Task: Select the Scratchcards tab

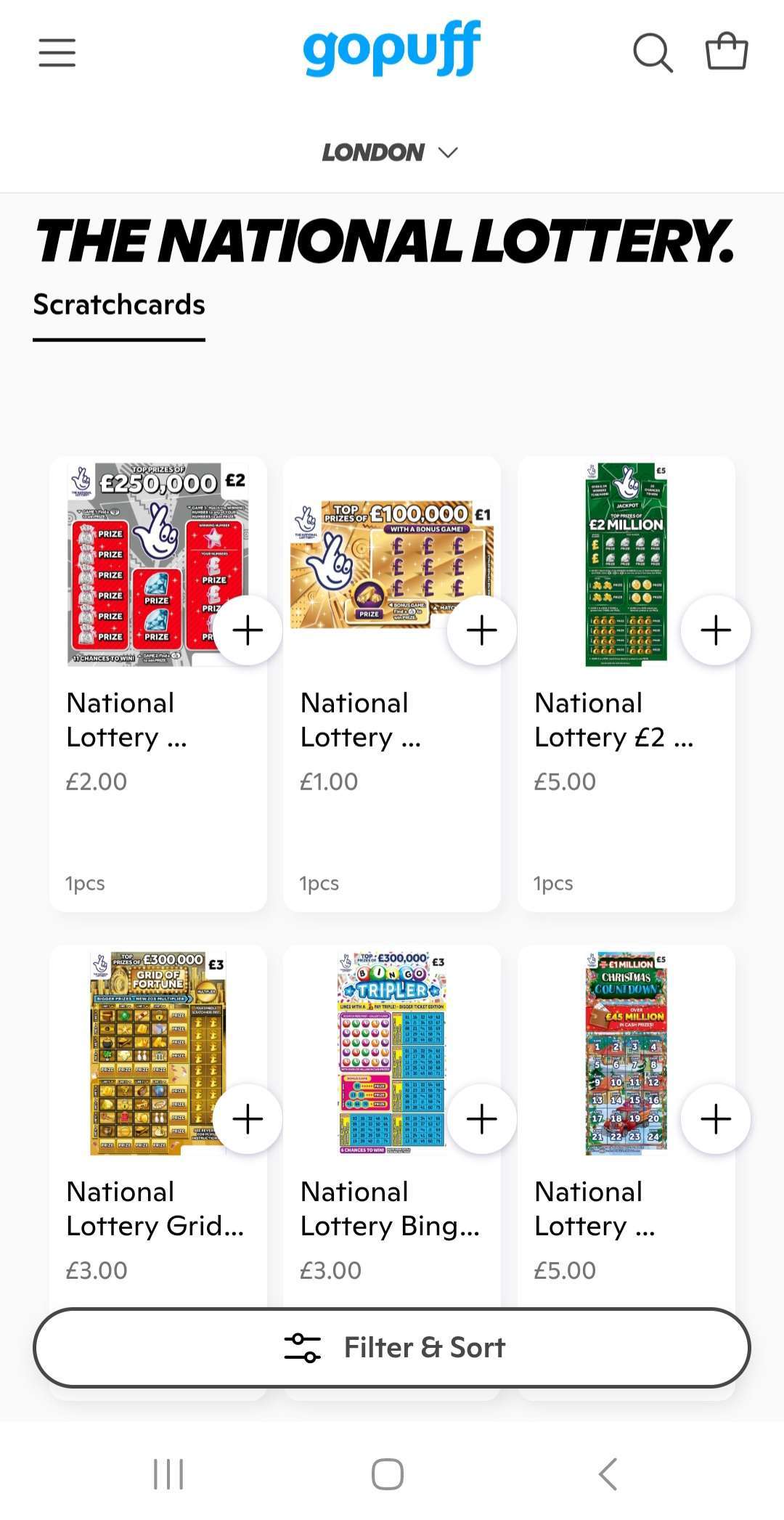Action: [119, 305]
